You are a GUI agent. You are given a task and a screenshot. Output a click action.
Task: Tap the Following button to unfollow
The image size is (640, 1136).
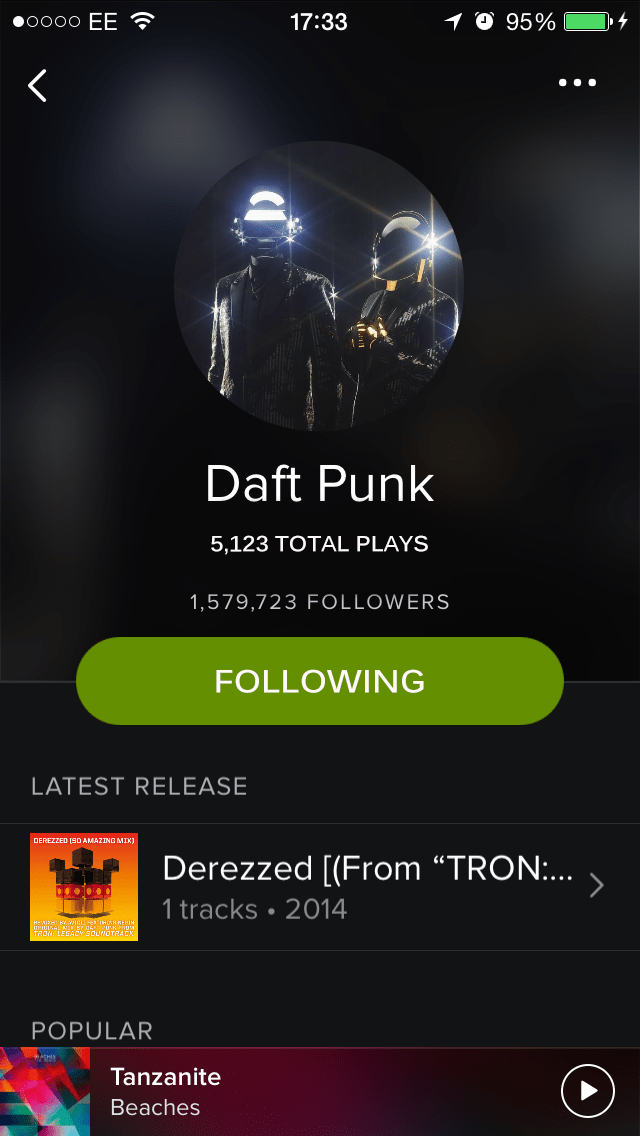coord(320,681)
